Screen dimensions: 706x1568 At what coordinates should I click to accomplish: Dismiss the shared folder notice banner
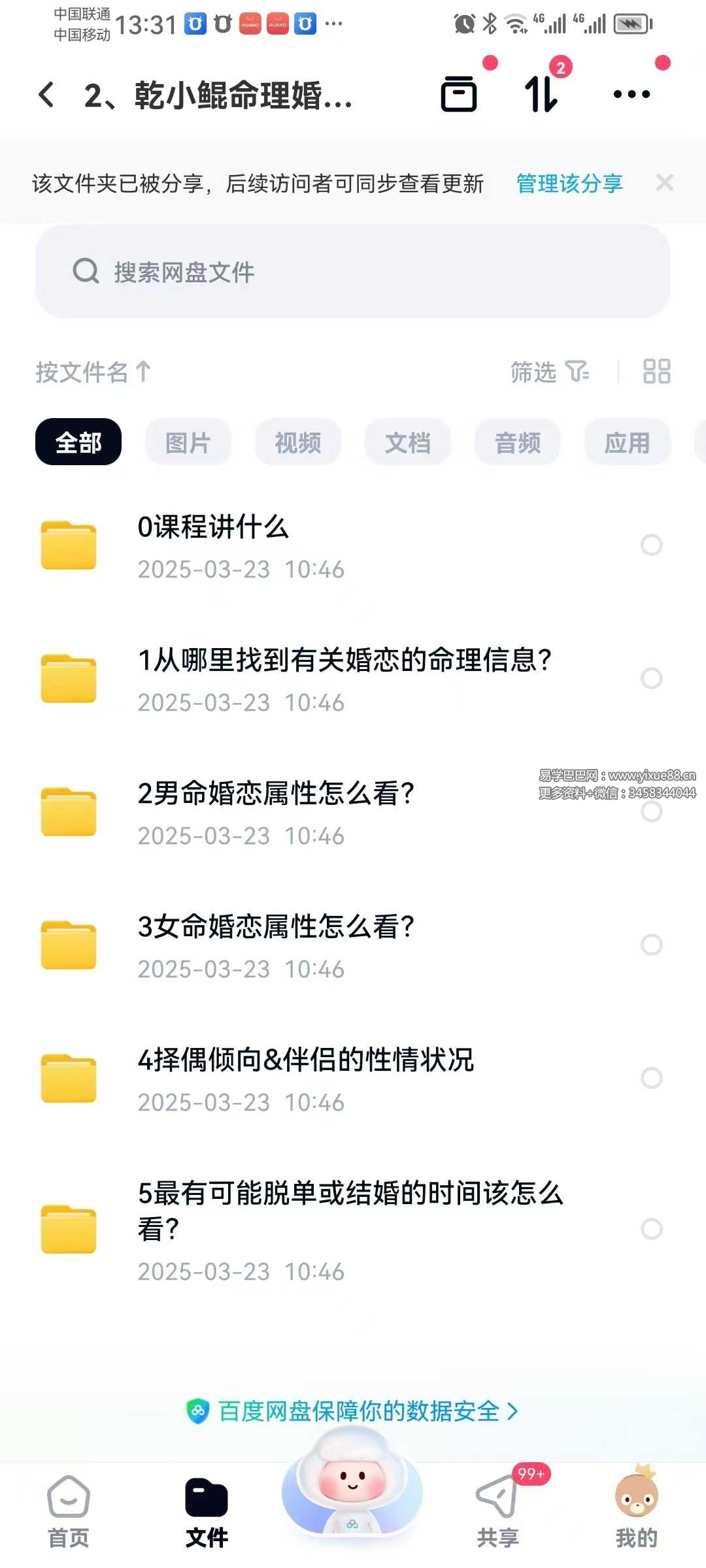[x=664, y=183]
